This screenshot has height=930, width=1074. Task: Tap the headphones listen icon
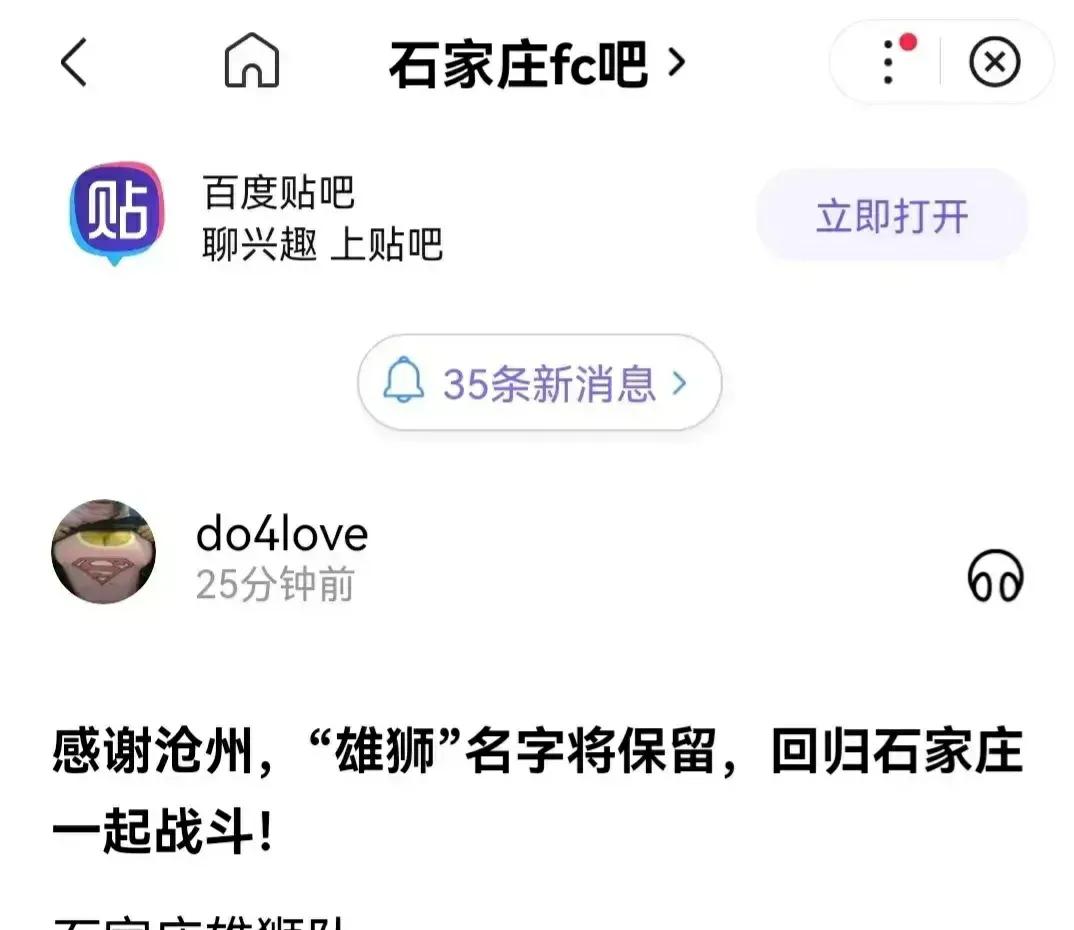pyautogui.click(x=995, y=578)
